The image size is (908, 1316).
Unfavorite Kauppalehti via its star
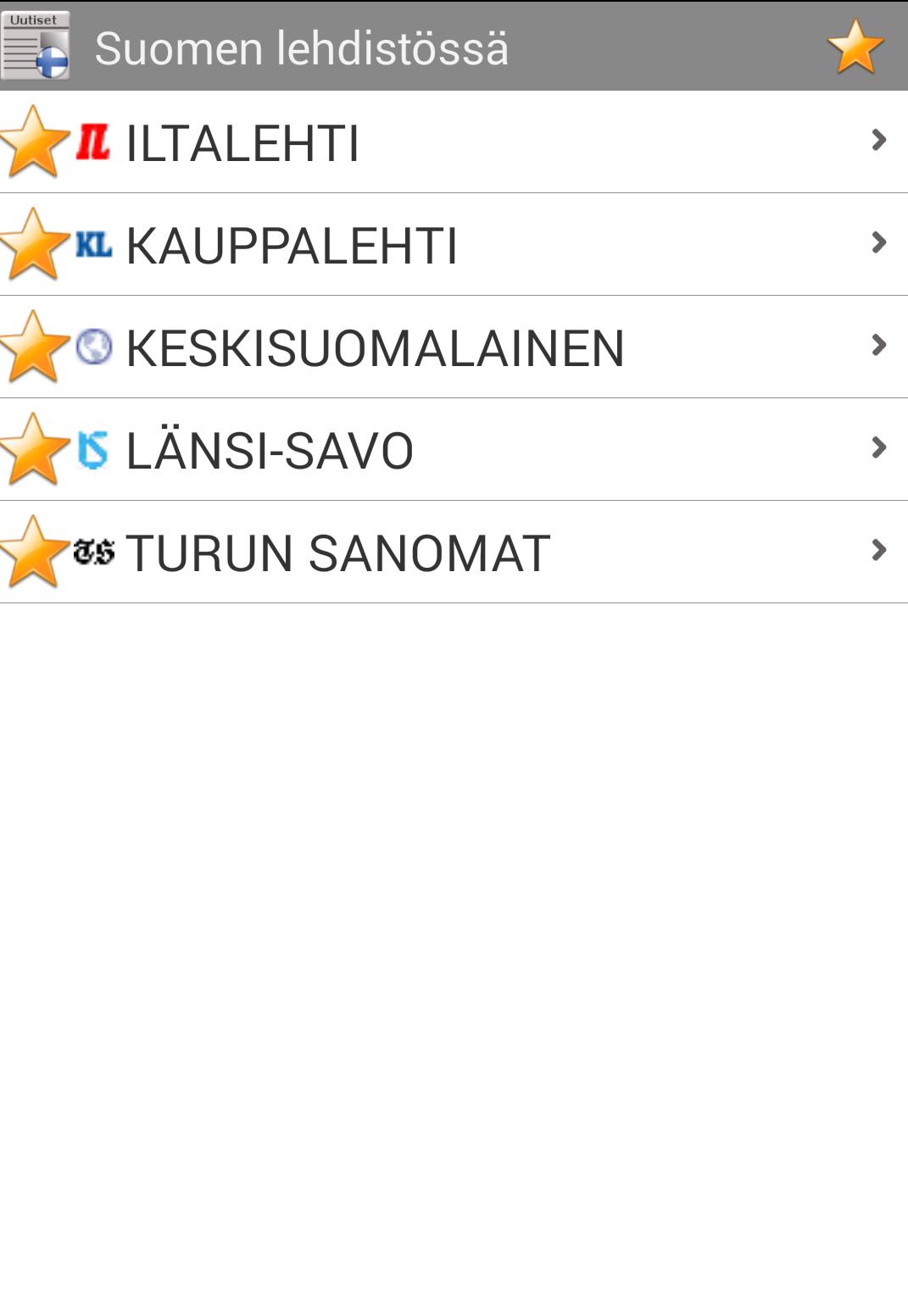34,245
